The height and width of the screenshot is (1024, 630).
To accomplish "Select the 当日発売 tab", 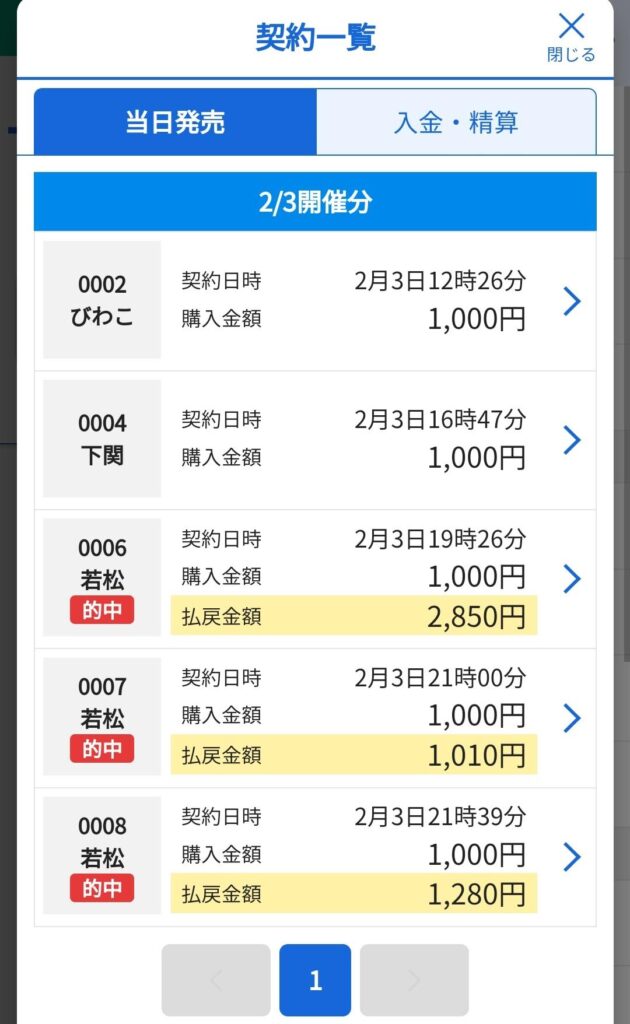I will [x=175, y=122].
